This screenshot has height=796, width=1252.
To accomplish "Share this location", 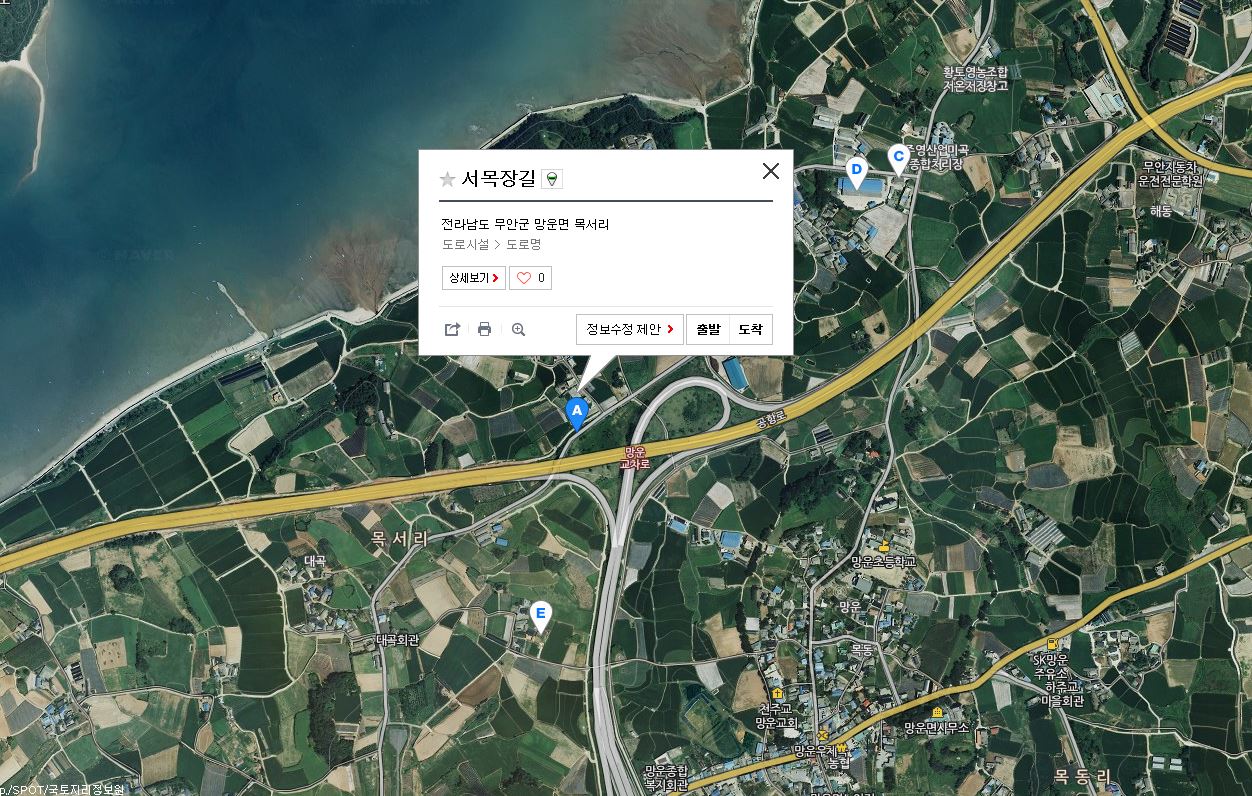I will point(452,329).
